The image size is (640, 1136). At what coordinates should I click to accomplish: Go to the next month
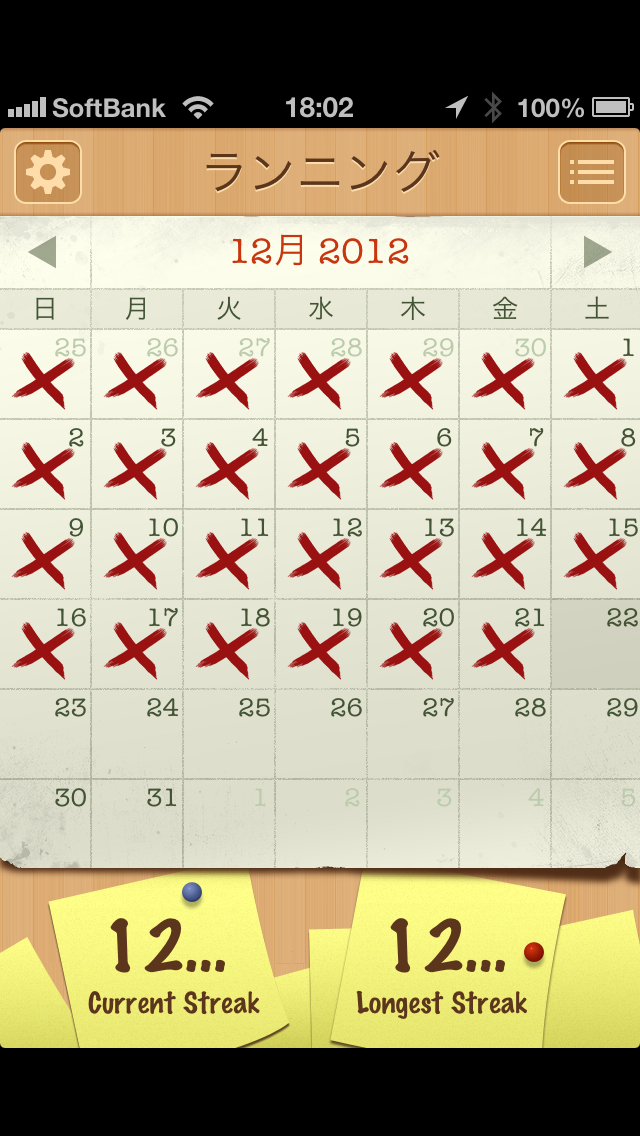click(597, 252)
